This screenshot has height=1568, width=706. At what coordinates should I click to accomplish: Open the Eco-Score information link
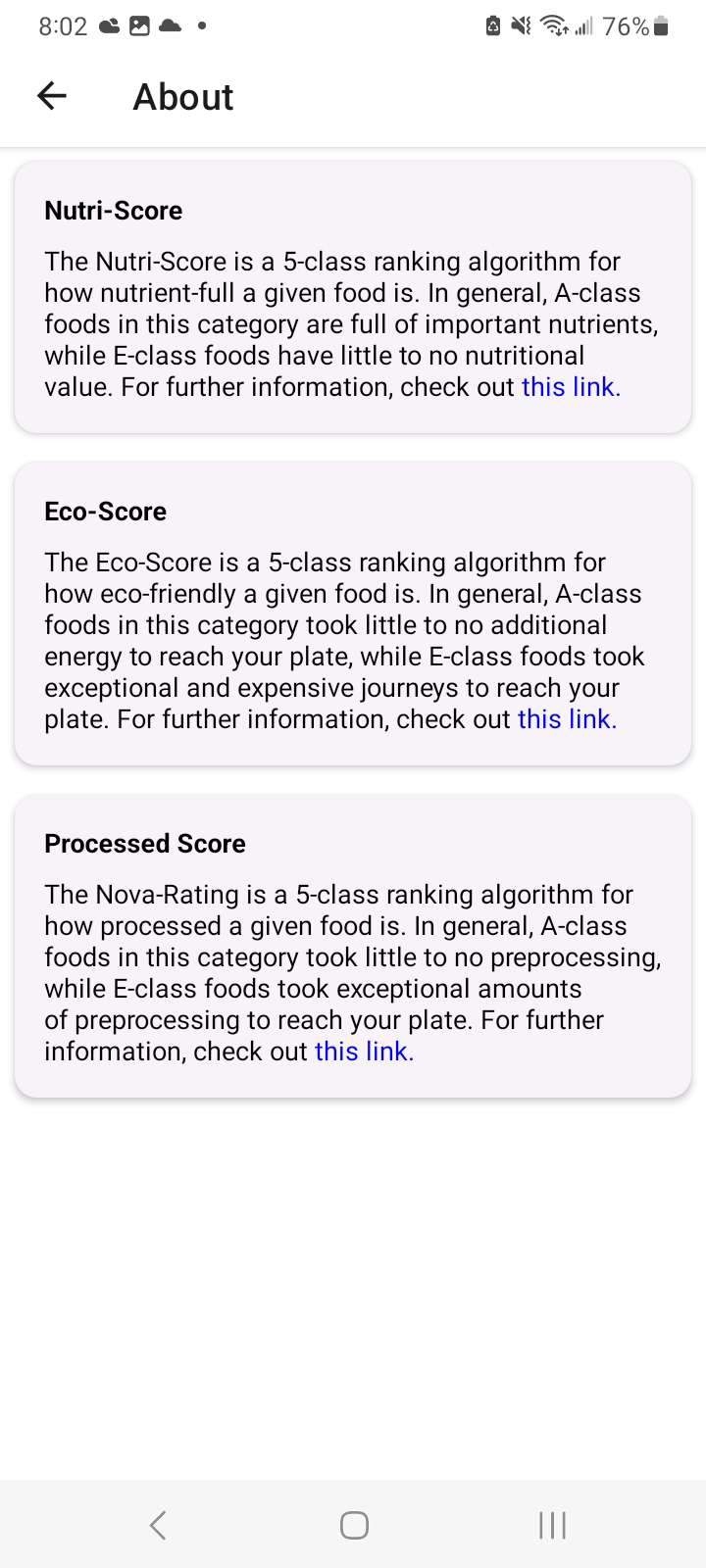[x=566, y=718]
